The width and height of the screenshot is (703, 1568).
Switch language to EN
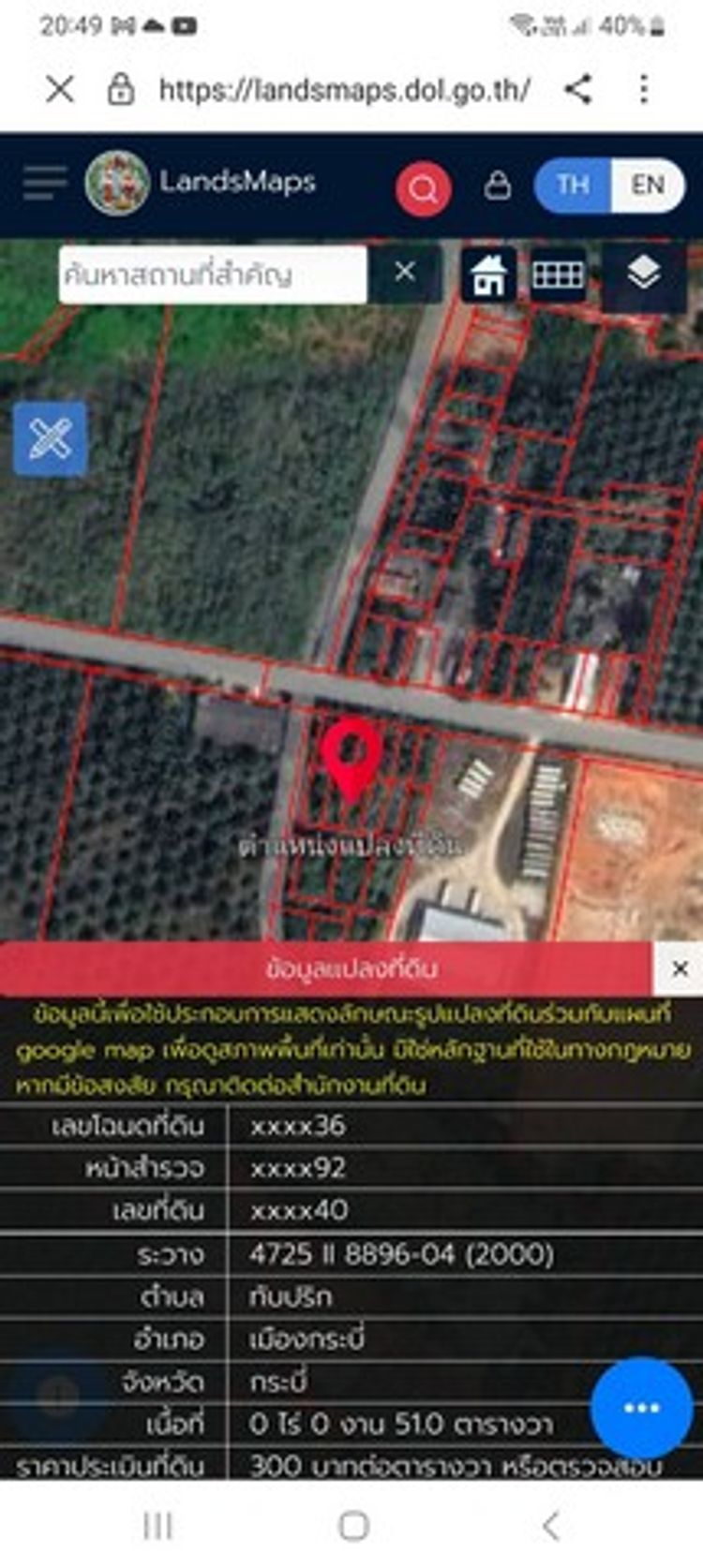[x=648, y=185]
